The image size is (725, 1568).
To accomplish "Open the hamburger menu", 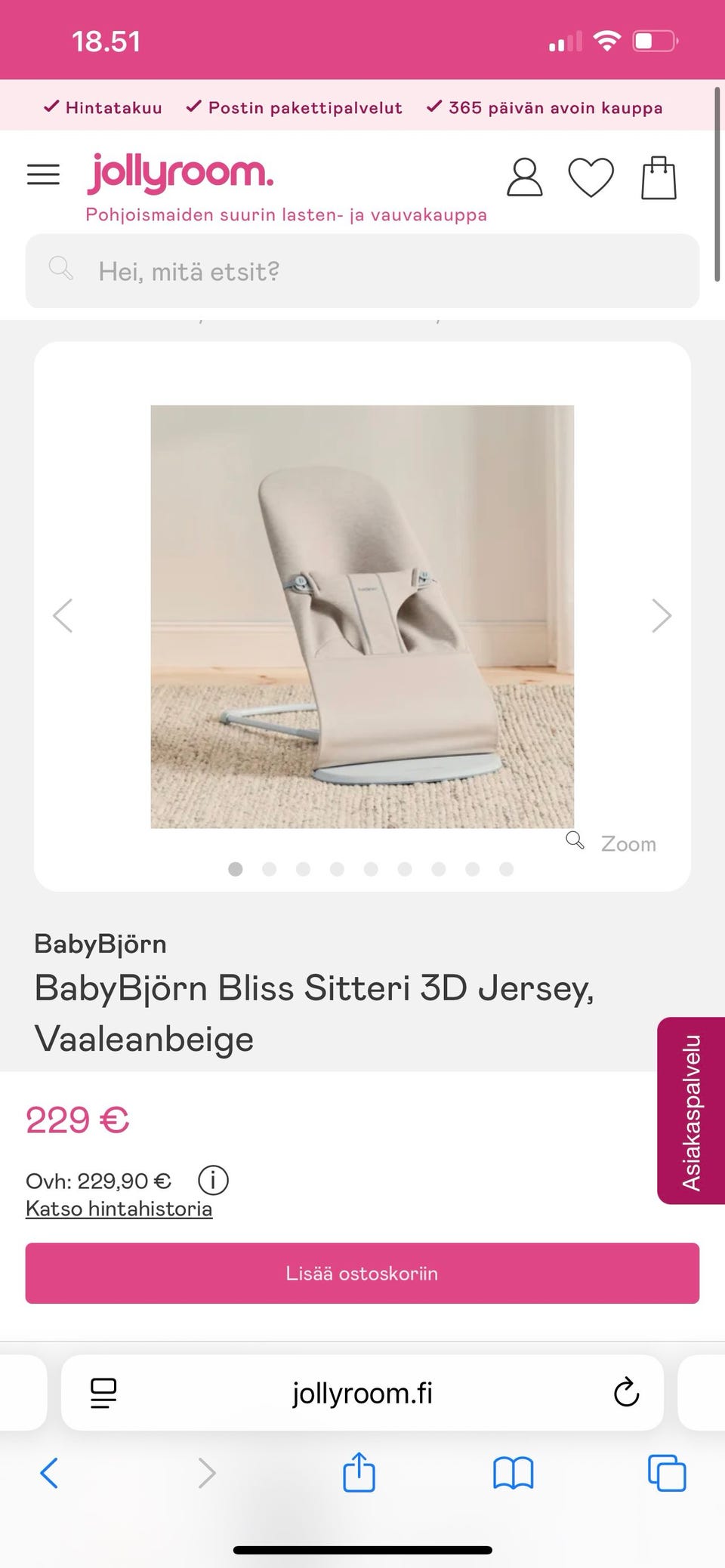I will coord(43,174).
